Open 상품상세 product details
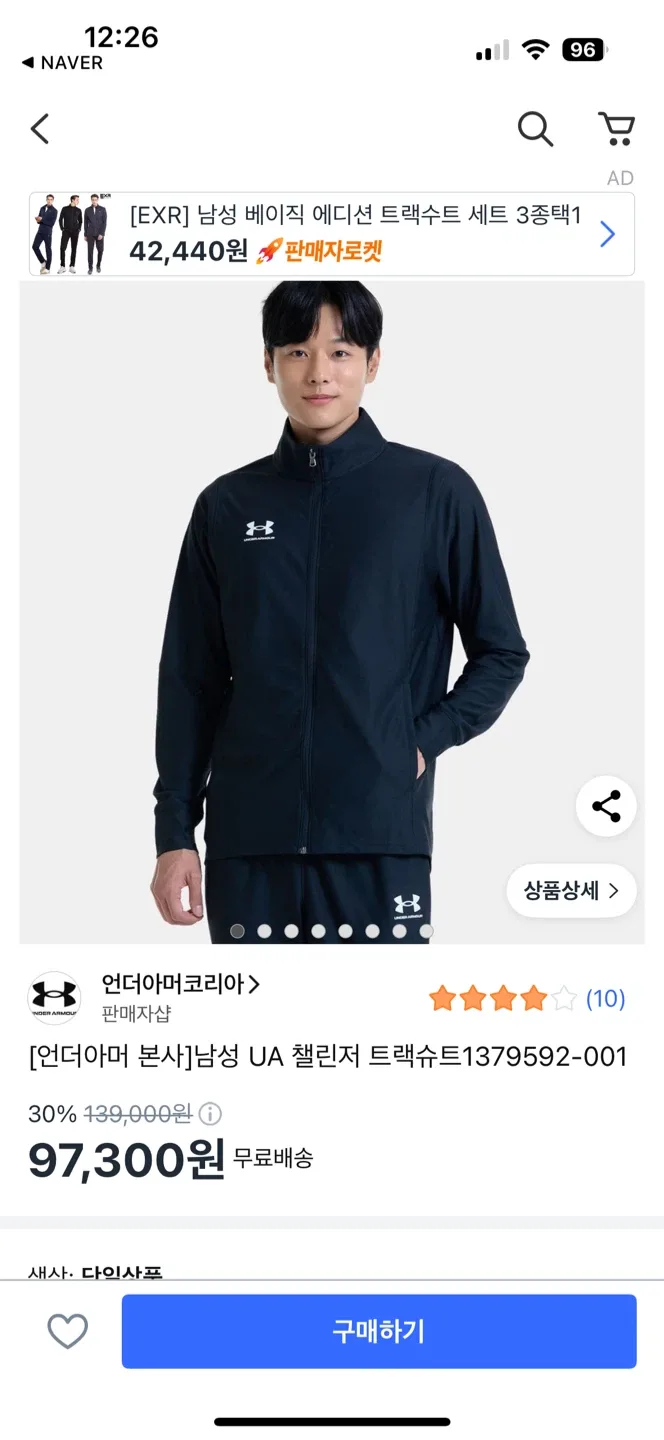The width and height of the screenshot is (664, 1440). [571, 890]
